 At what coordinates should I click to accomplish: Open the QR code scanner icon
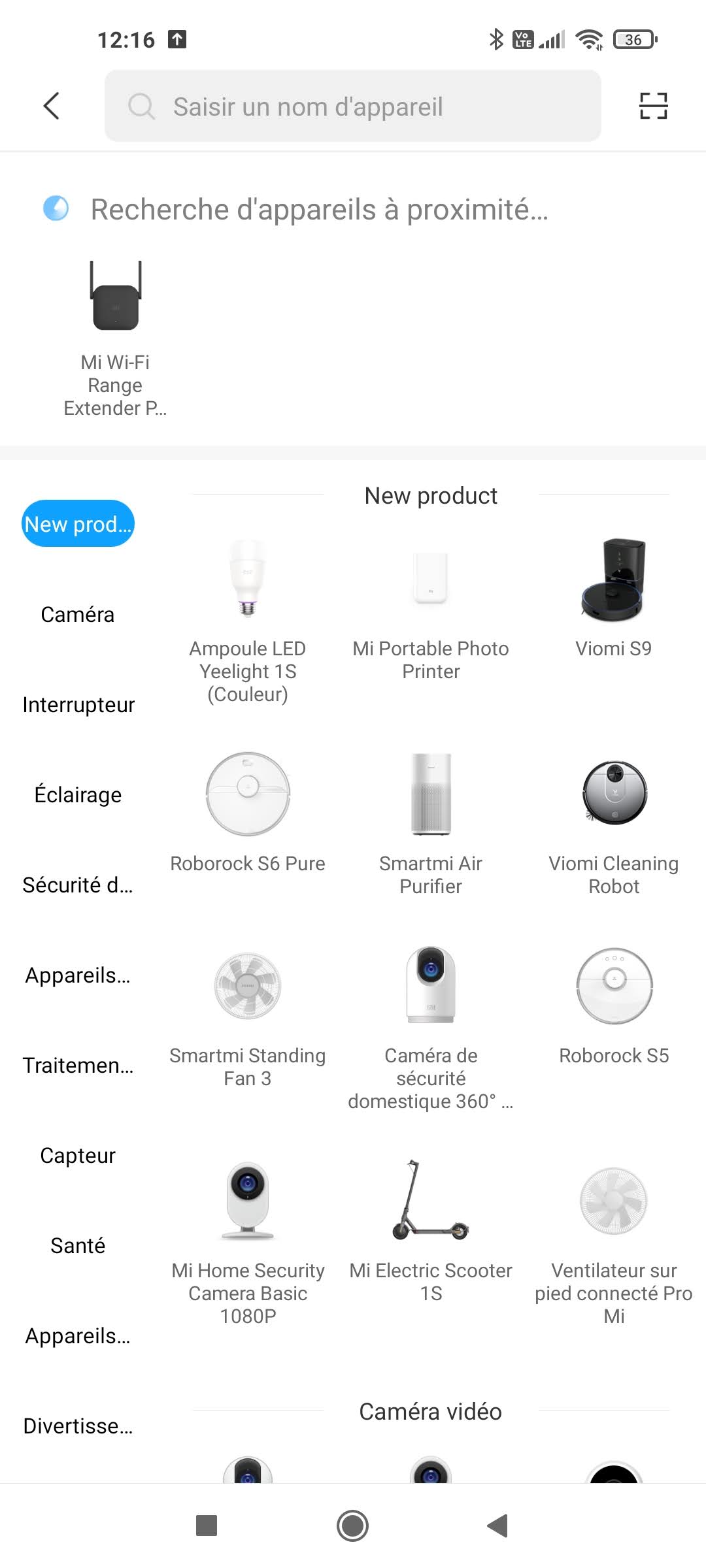click(x=653, y=106)
